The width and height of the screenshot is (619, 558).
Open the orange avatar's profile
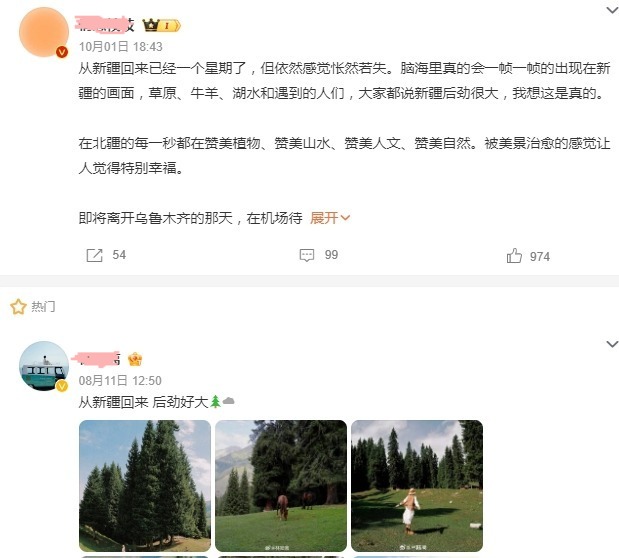coord(44,32)
